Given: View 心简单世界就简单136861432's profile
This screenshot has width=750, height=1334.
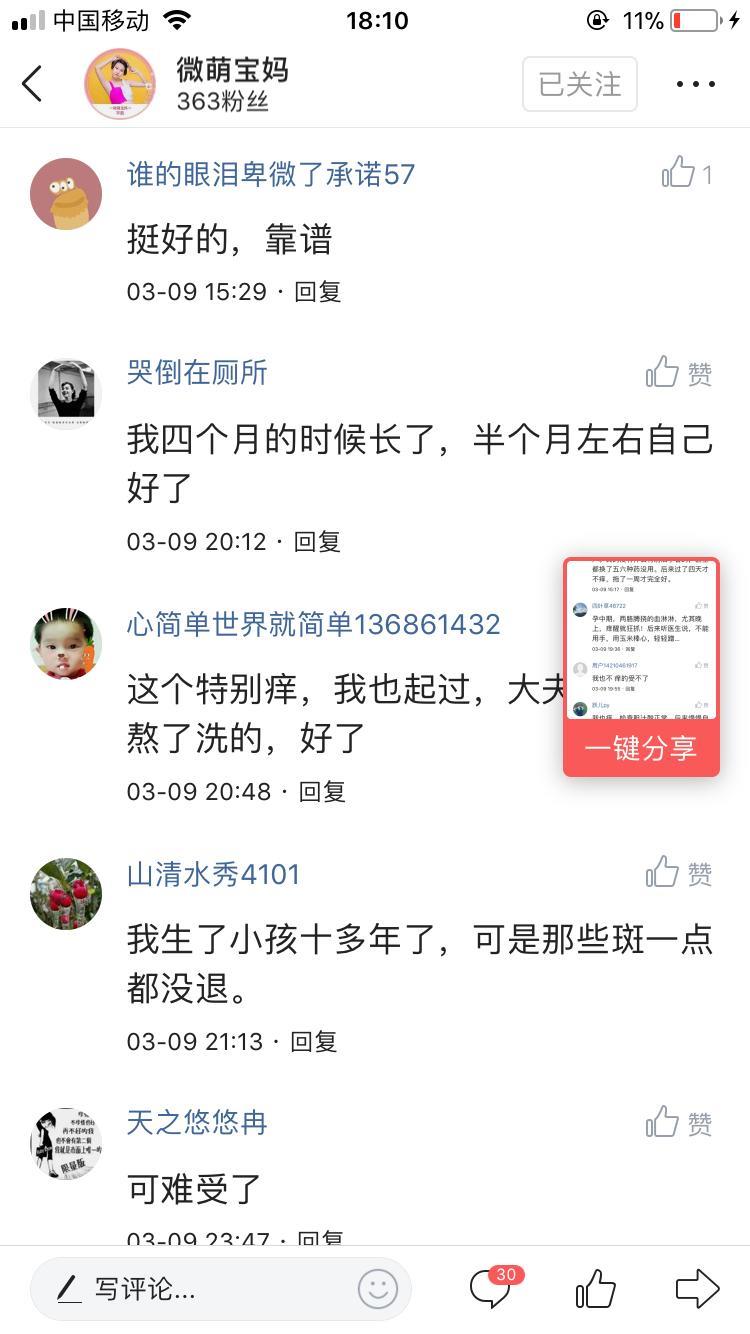Looking at the screenshot, I should pos(313,624).
